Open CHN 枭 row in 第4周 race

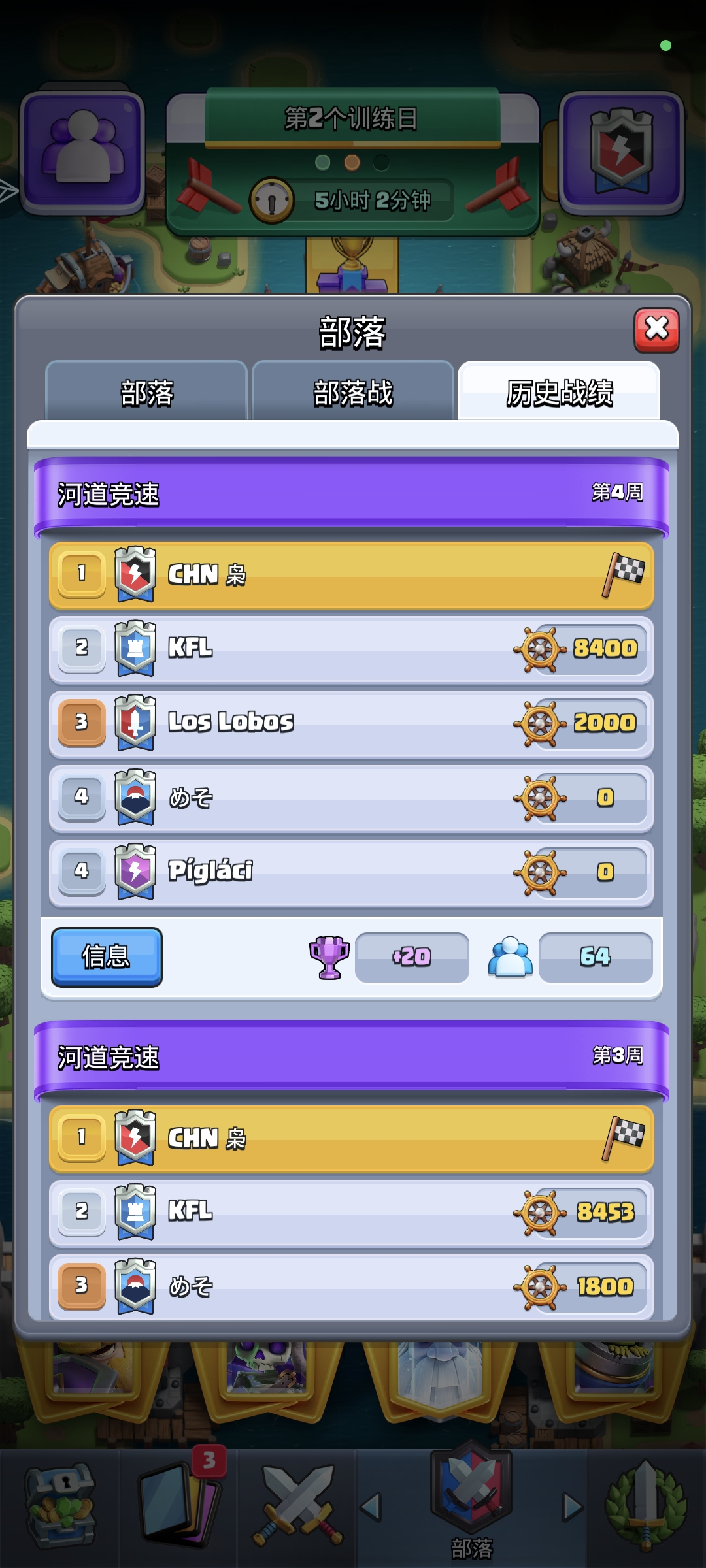[352, 575]
